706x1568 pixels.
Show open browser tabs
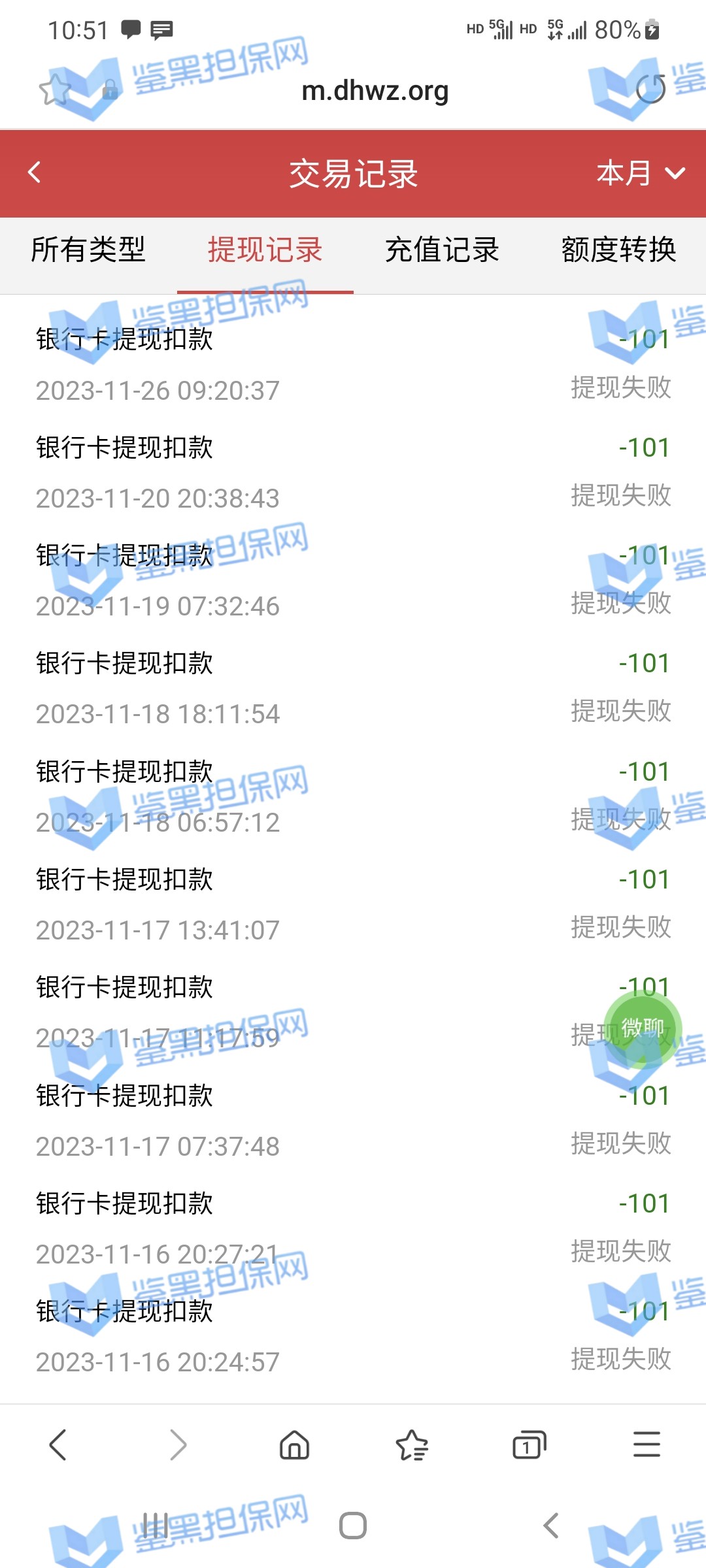tap(529, 1445)
